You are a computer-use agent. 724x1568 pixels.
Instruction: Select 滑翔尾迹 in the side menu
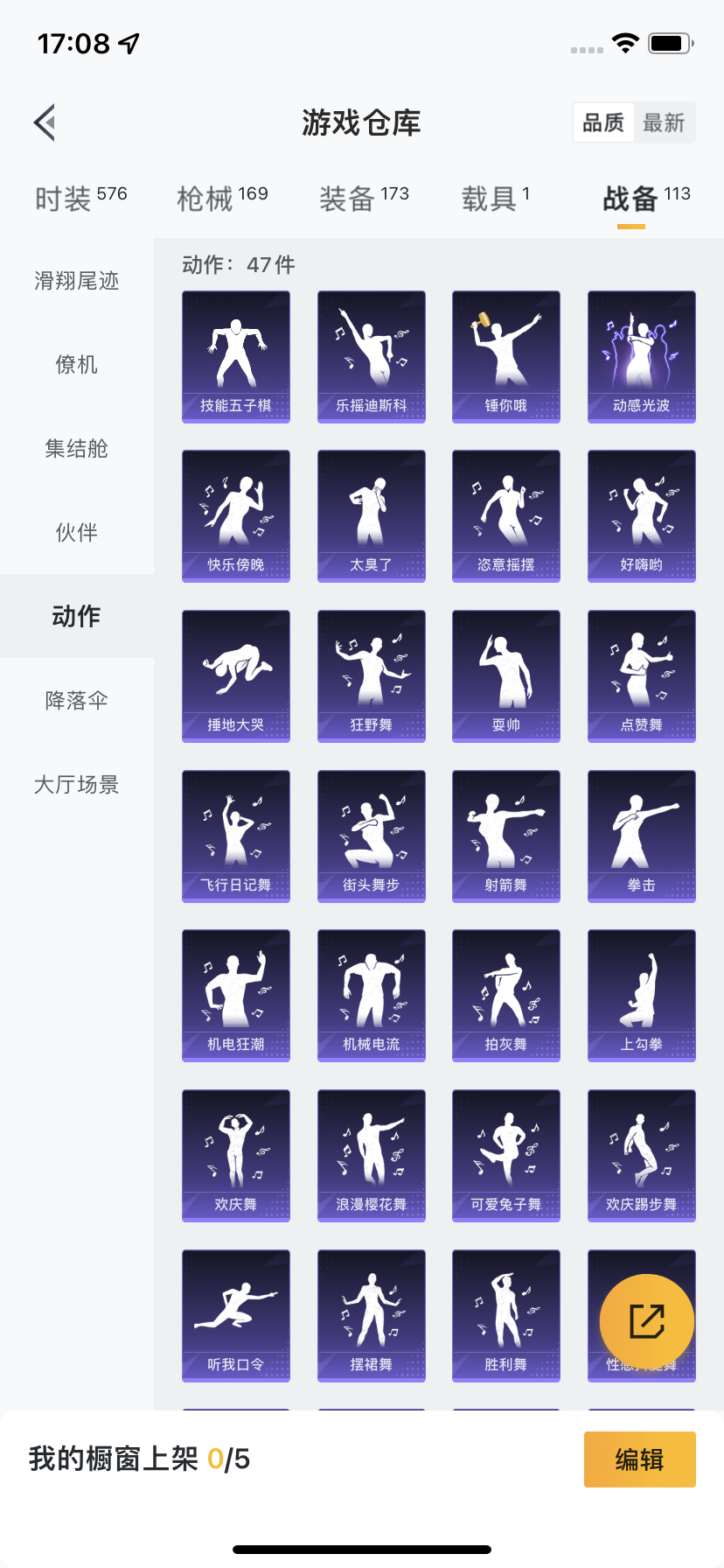point(77,281)
